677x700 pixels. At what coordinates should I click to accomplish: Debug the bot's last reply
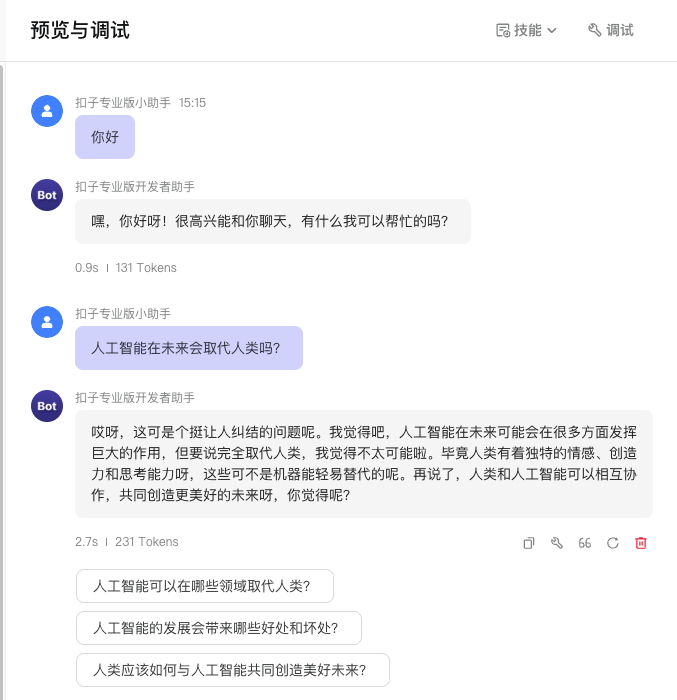pos(557,543)
